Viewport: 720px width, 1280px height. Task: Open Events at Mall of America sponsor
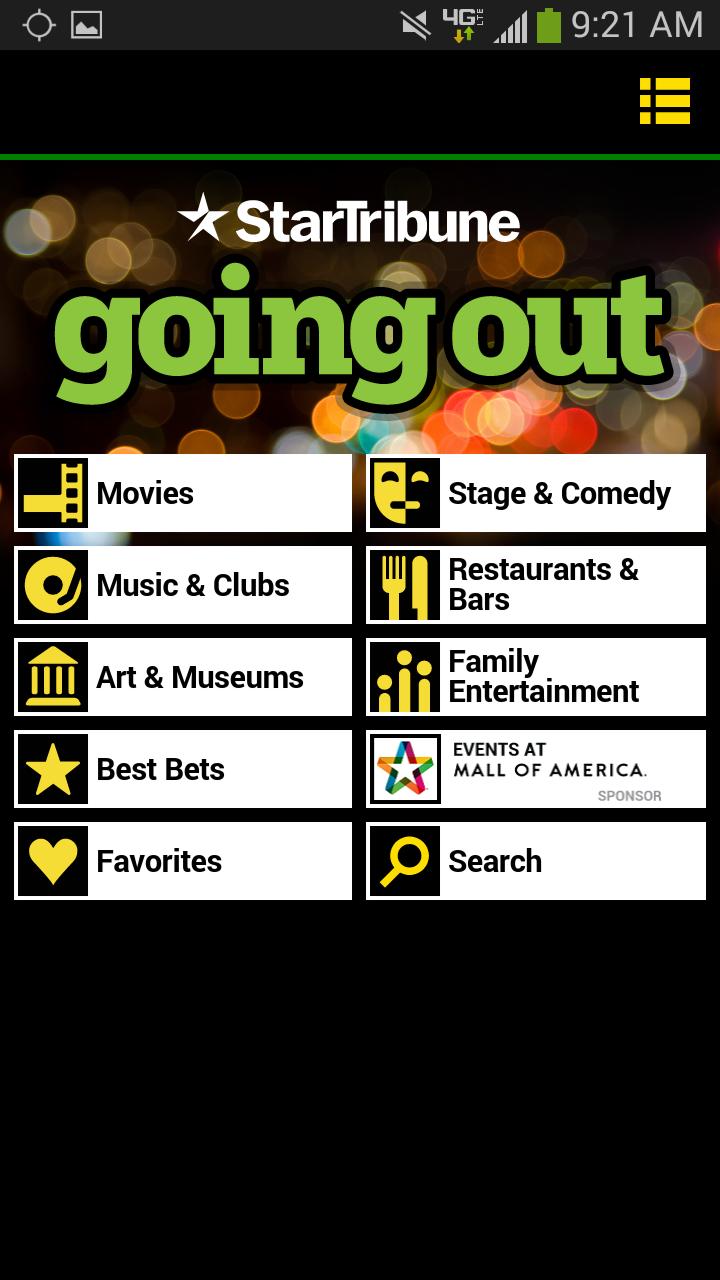[536, 769]
